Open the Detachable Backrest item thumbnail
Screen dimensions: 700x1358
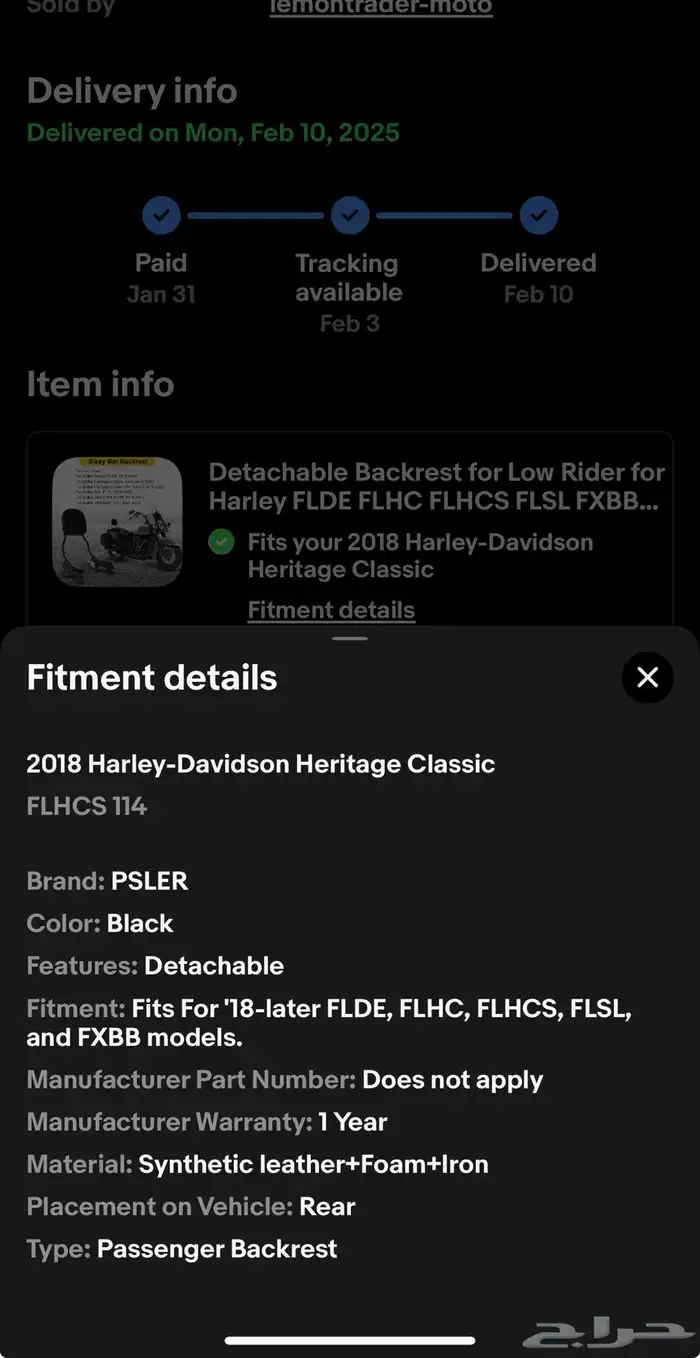[x=117, y=521]
